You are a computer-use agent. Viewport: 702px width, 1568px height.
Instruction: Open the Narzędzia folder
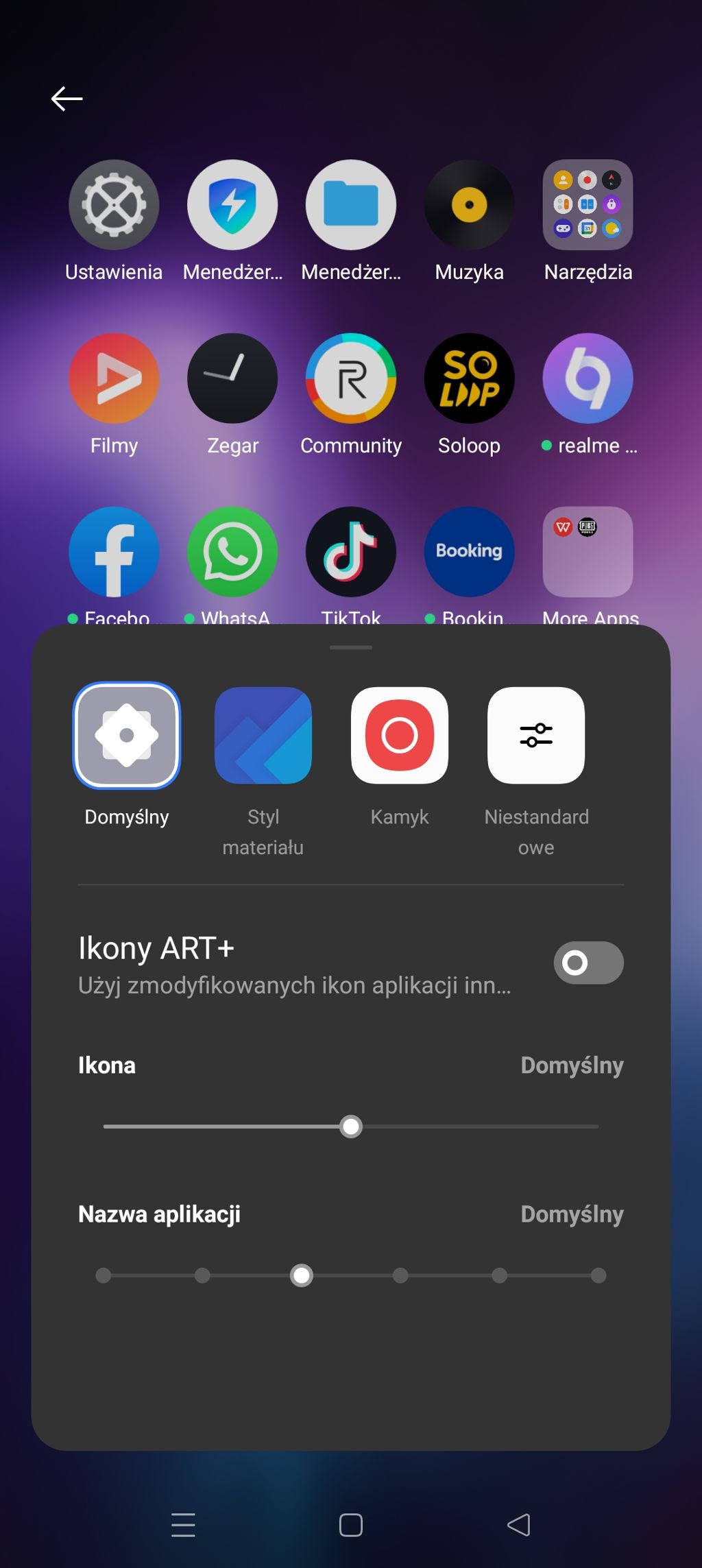point(588,205)
